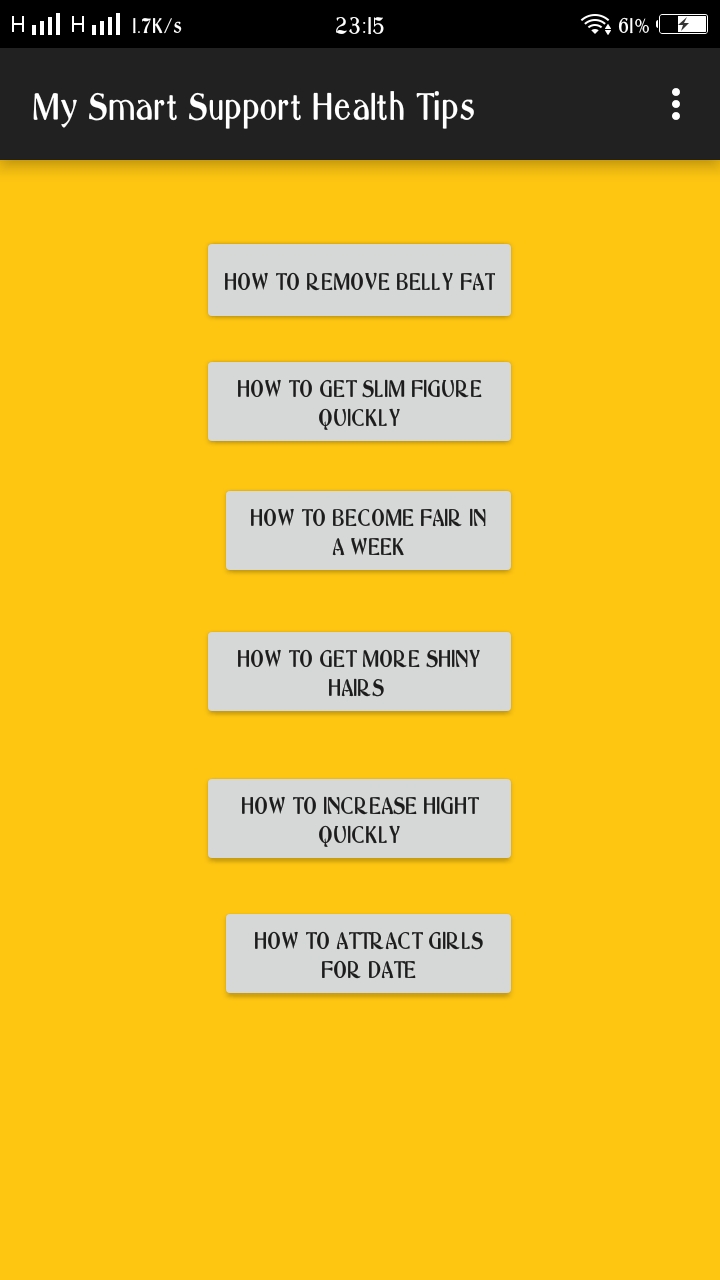
Task: Choose How To Attract Girls For Date
Action: [368, 954]
